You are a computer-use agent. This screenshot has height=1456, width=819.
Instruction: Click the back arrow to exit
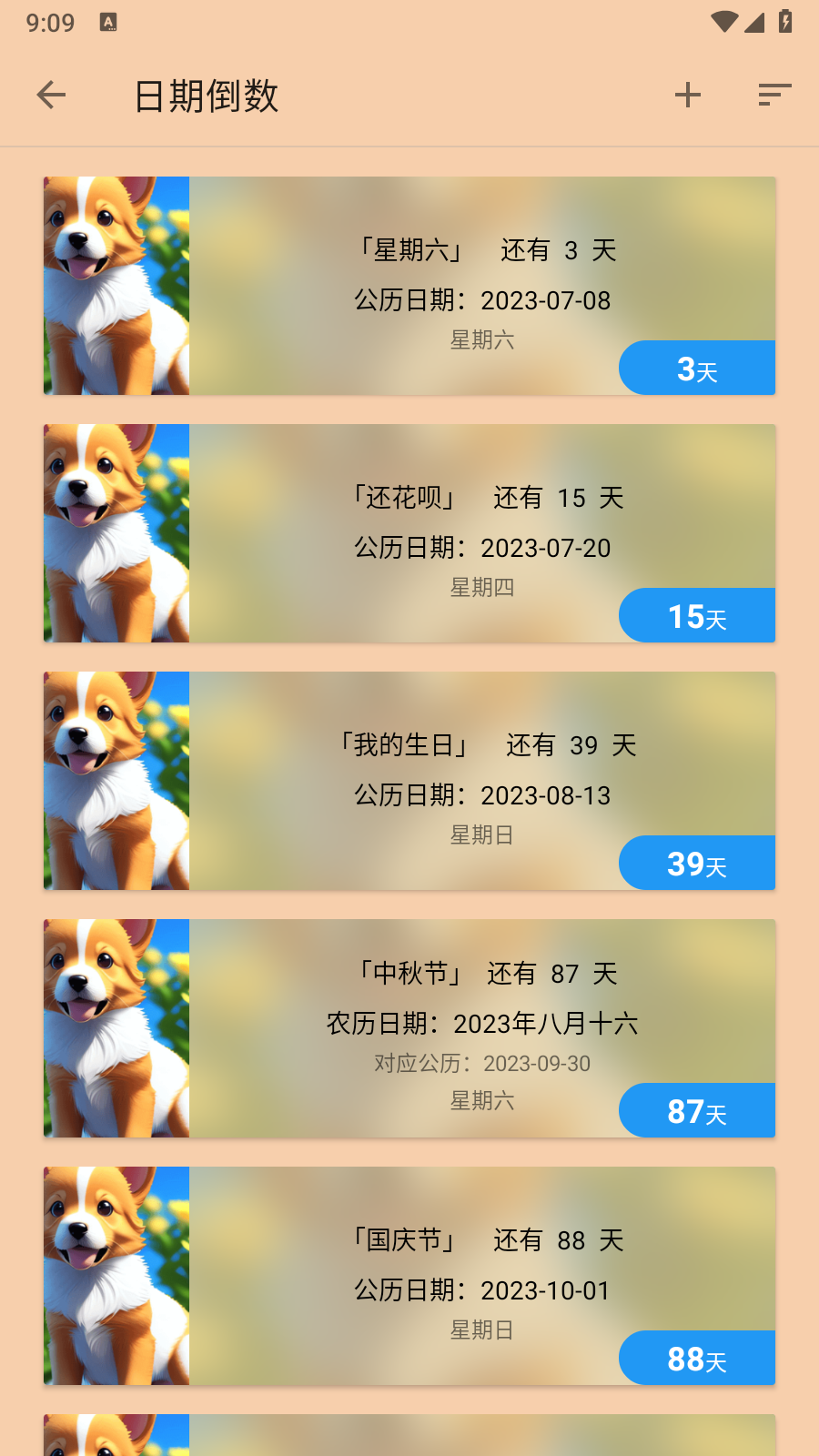coord(52,95)
